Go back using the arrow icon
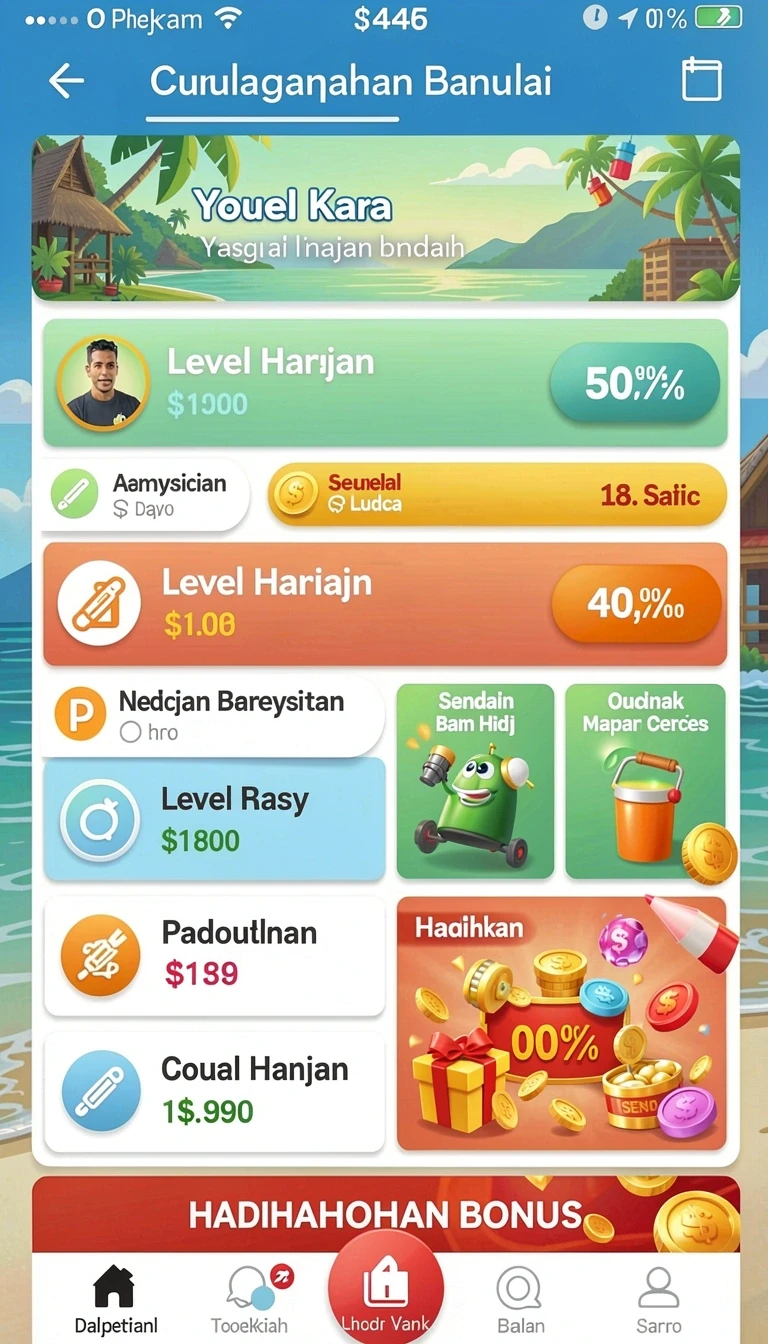The height and width of the screenshot is (1344, 768). [x=66, y=81]
